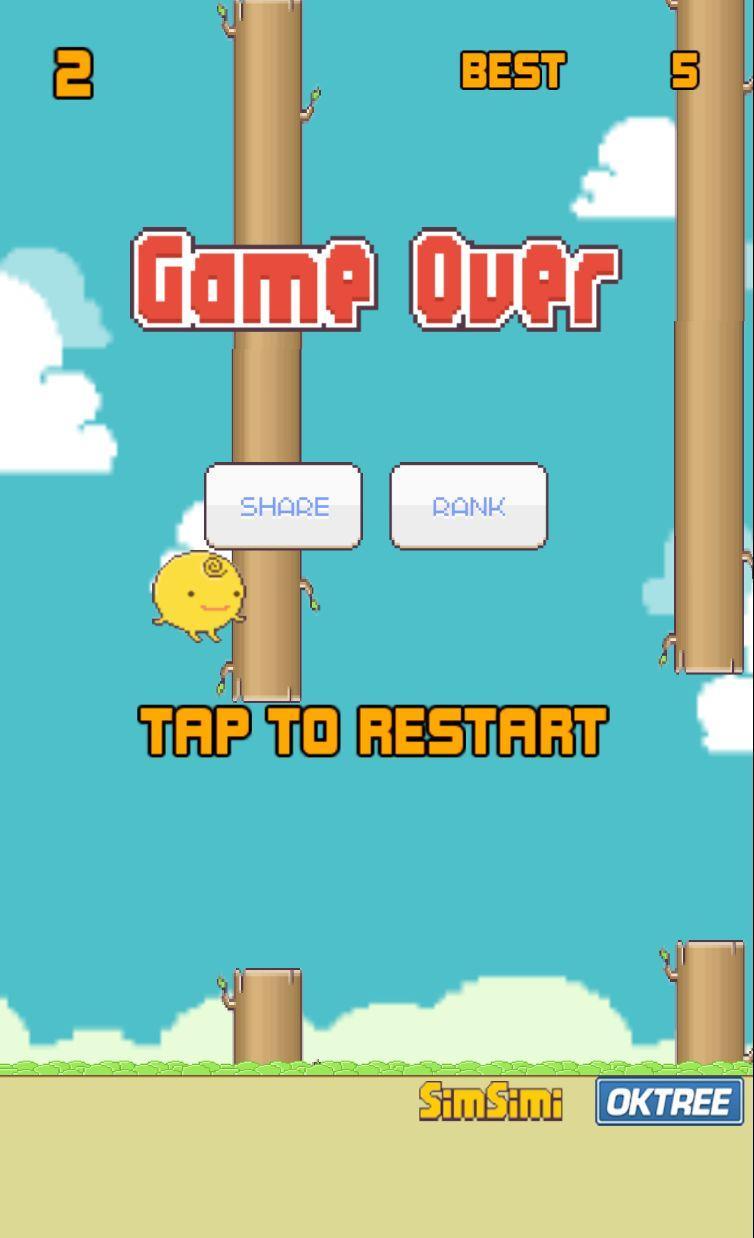This screenshot has height=1238, width=754.
Task: Tap to restart the game
Action: [x=372, y=732]
